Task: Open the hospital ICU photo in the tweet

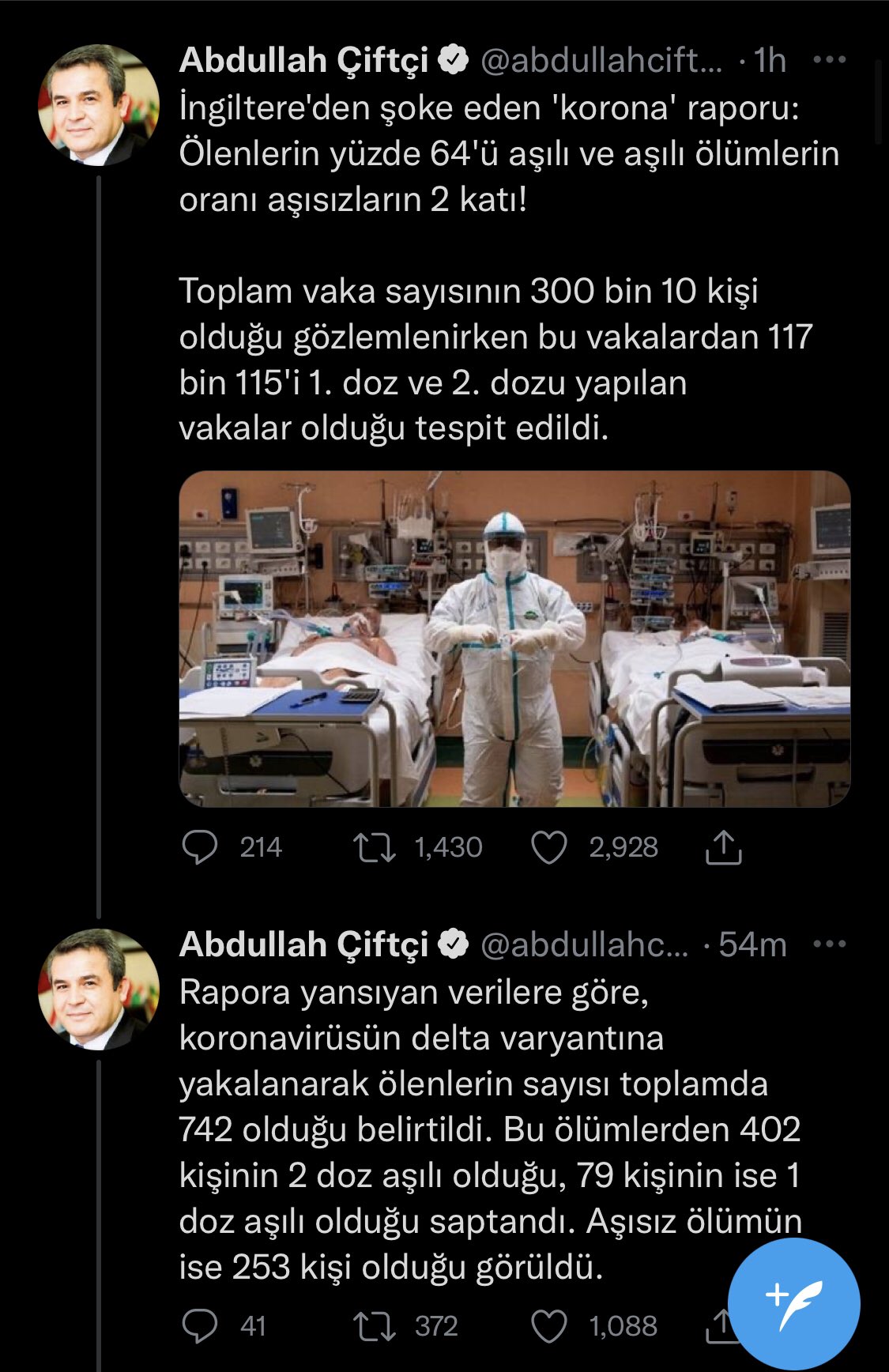Action: tap(514, 639)
